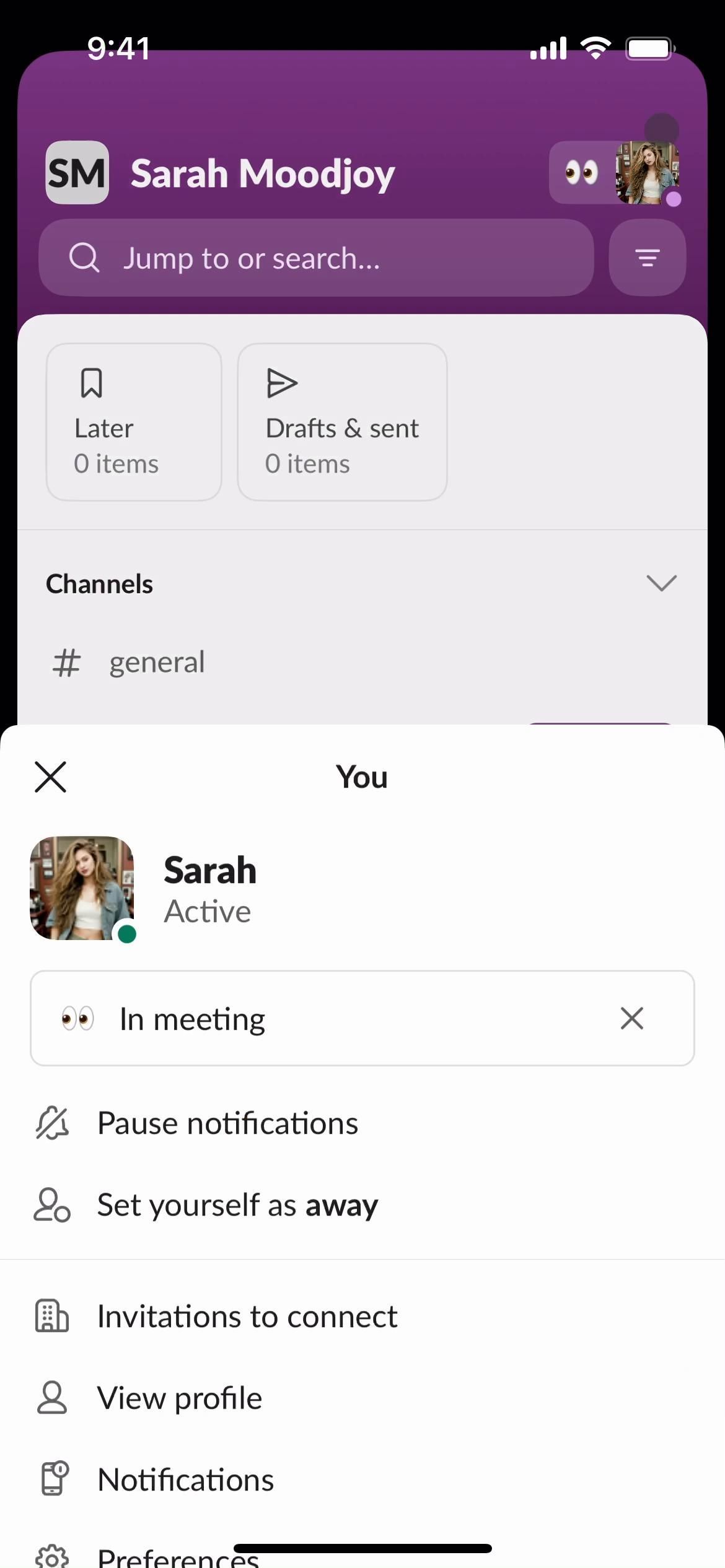Open Notifications settings row
Image resolution: width=725 pixels, height=1568 pixels.
point(185,1480)
